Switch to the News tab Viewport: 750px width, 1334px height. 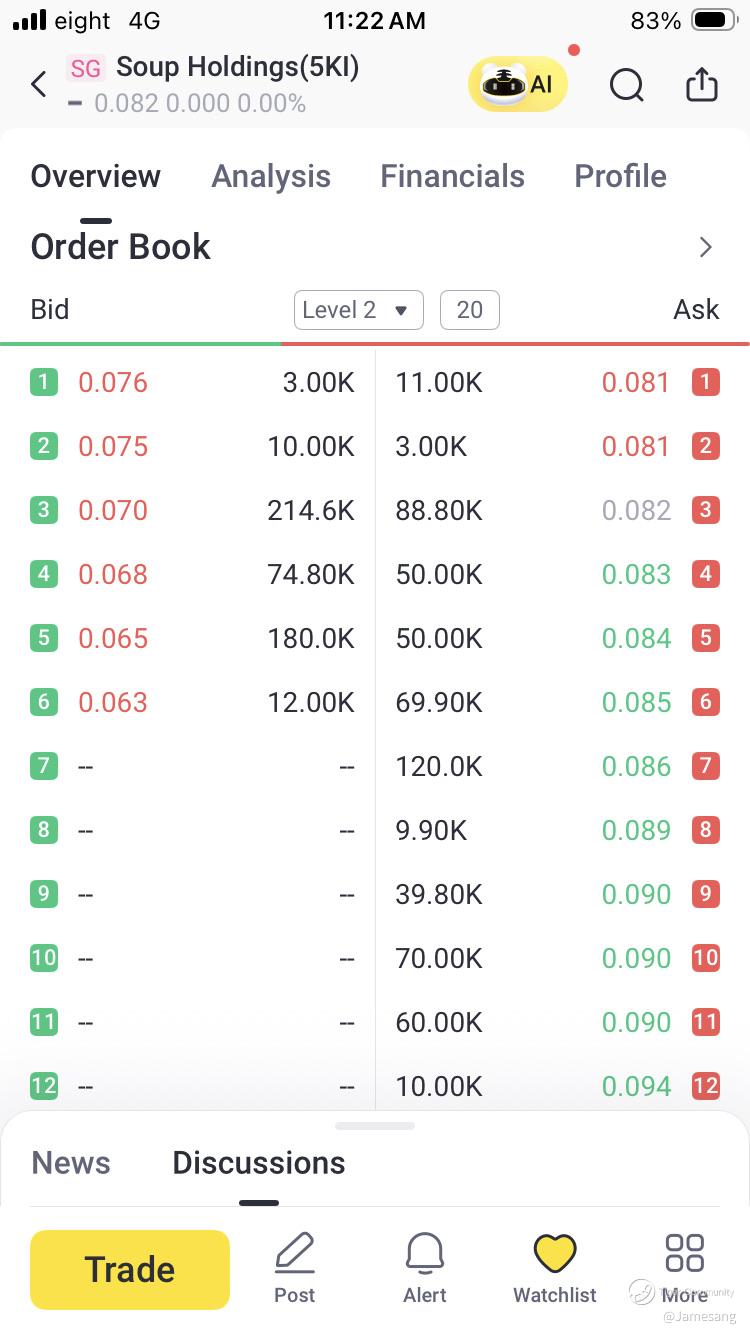pos(71,1163)
